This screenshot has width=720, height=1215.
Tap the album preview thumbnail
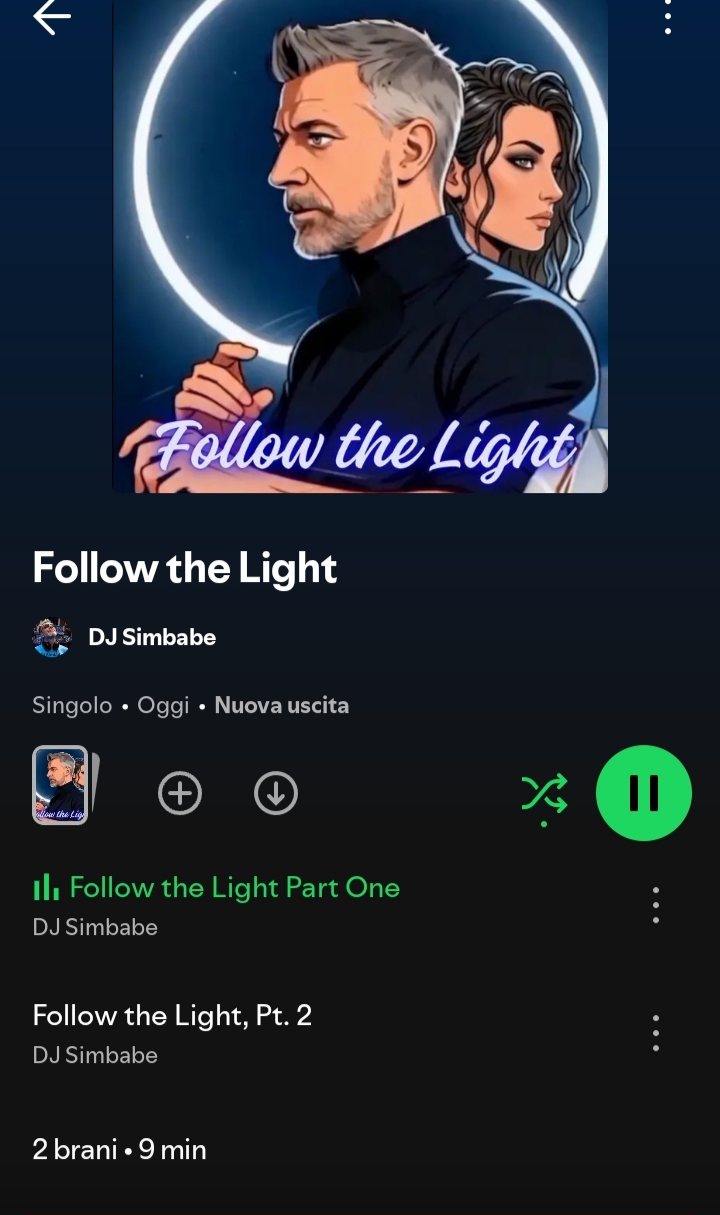click(64, 785)
